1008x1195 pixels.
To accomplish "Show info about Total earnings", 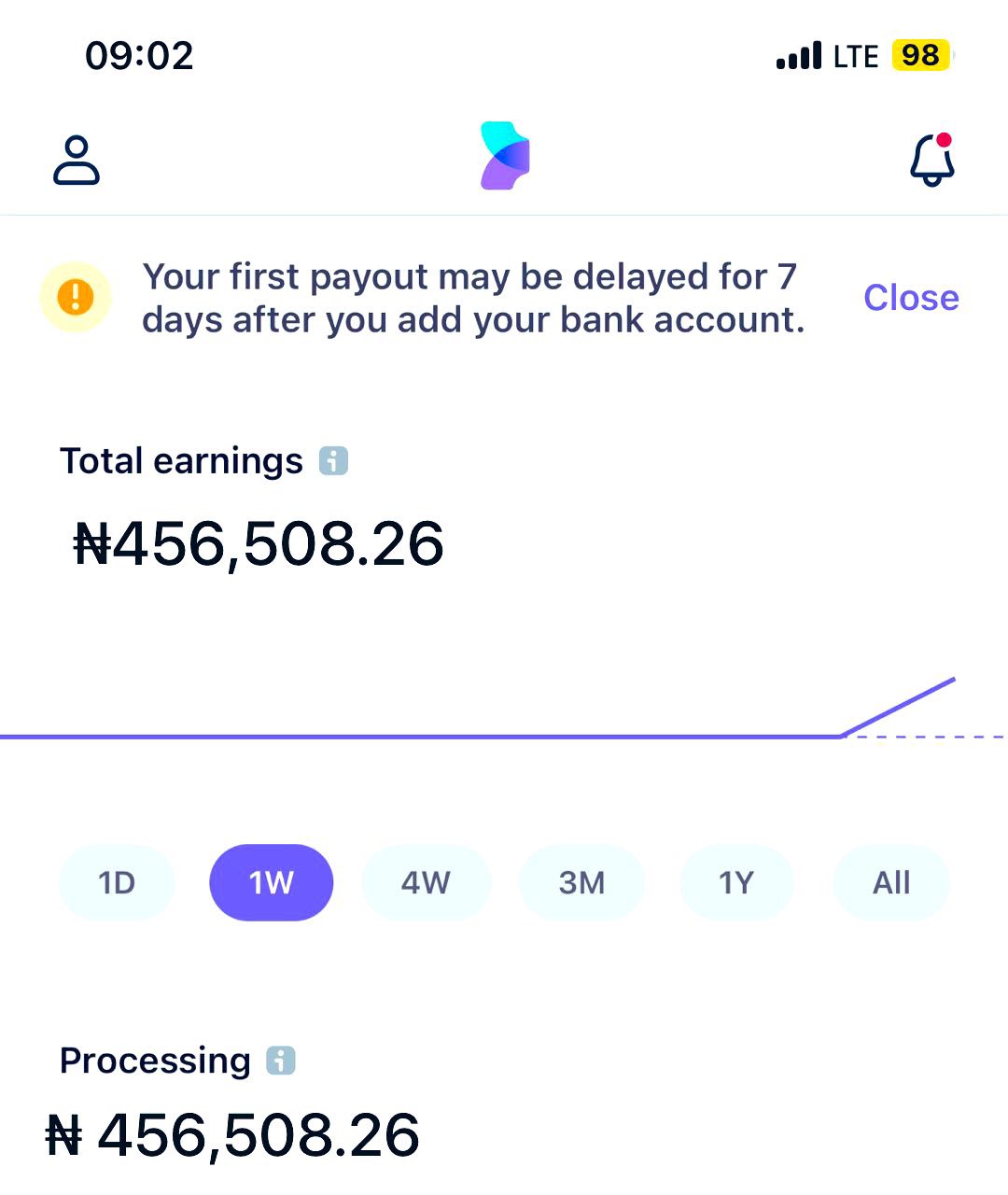I will pos(333,461).
